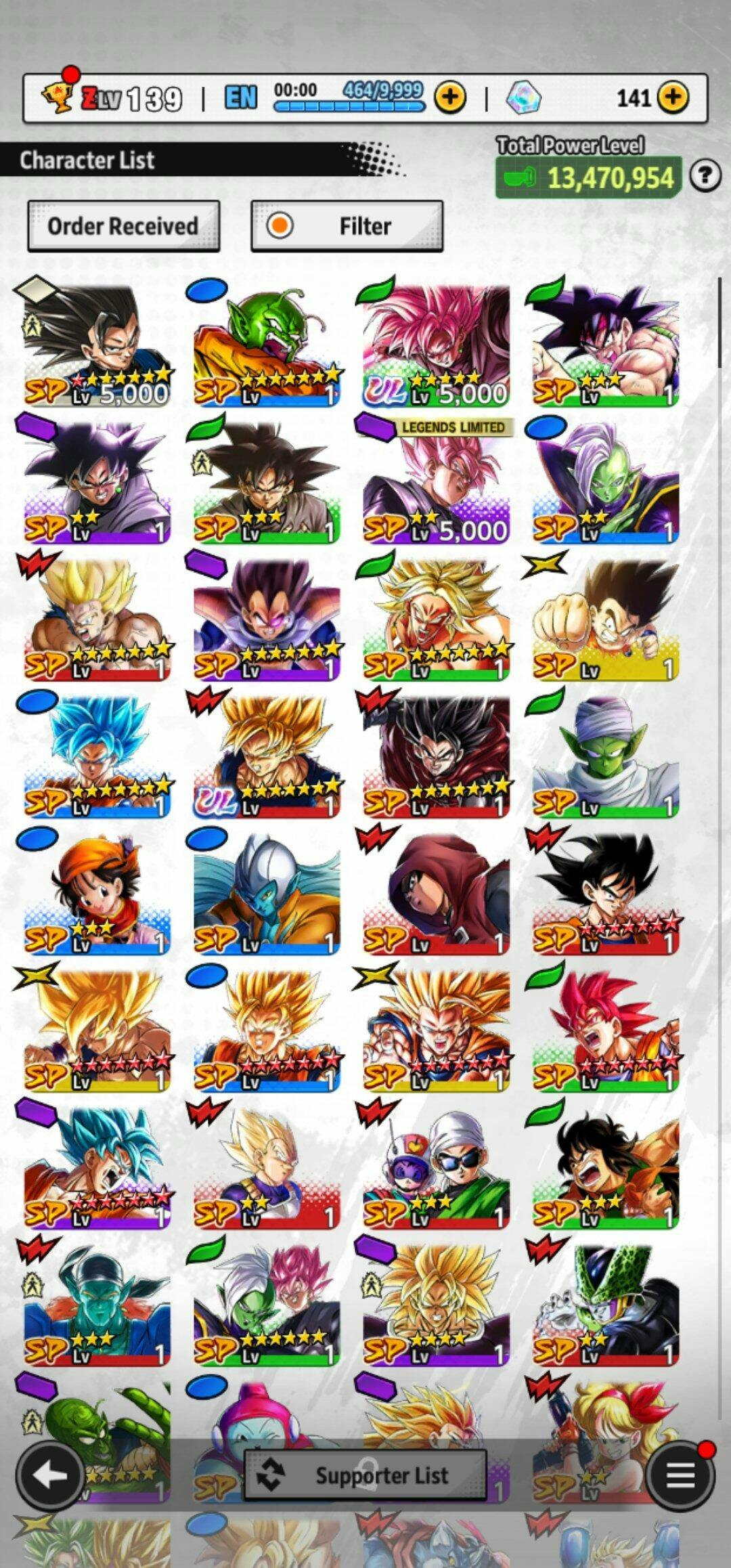This screenshot has height=1568, width=731.
Task: Select the yellow kid Goku punching card
Action: click(x=605, y=619)
